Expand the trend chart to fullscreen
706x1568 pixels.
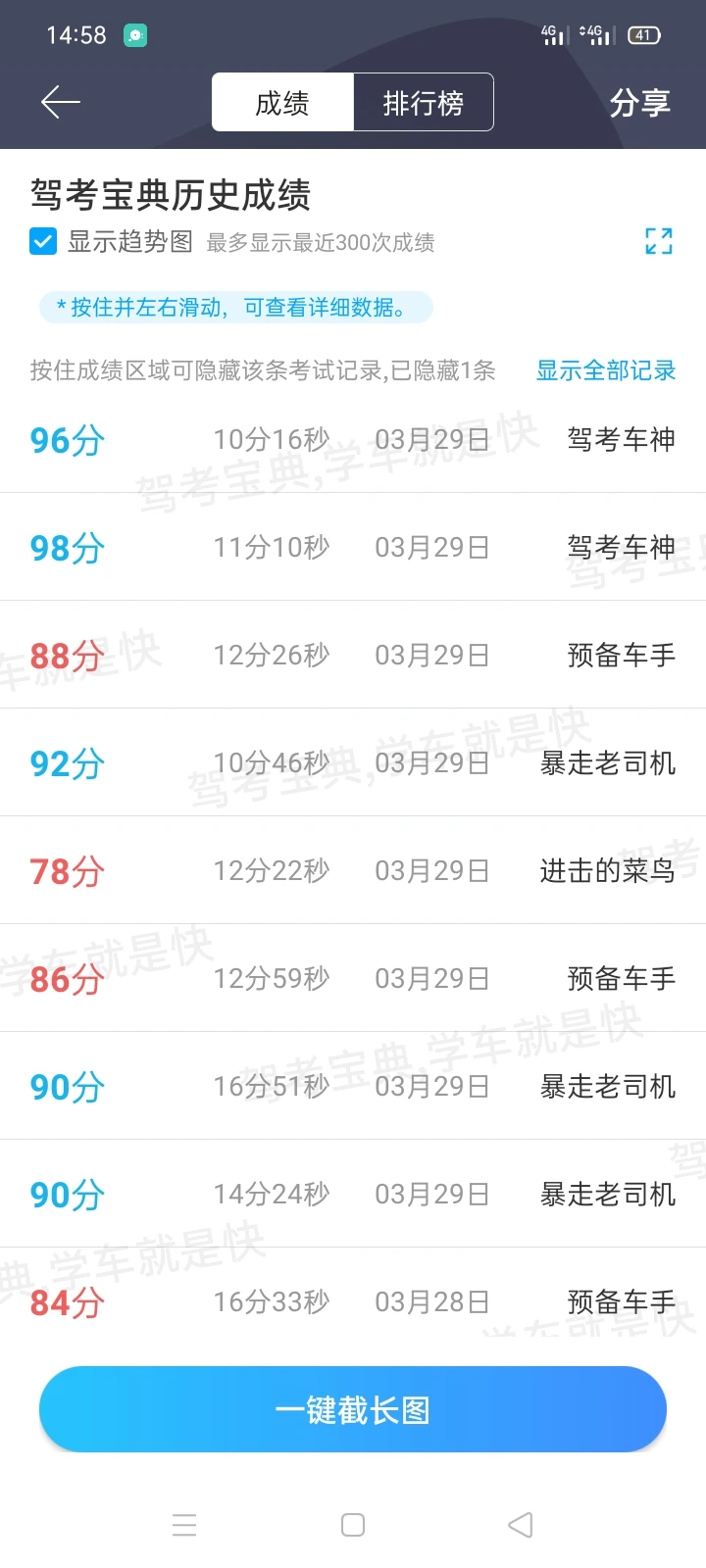click(x=659, y=241)
